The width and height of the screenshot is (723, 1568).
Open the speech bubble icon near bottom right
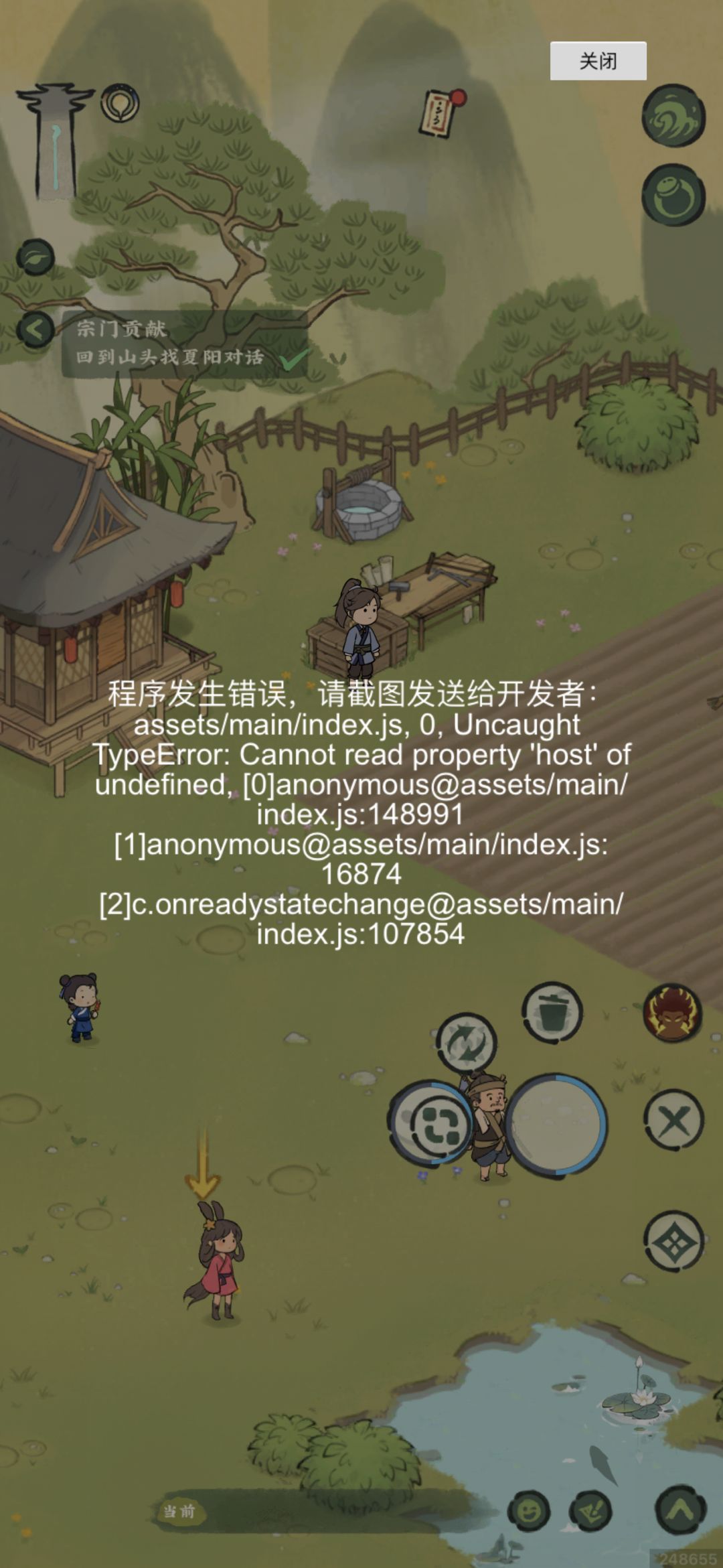tap(590, 1511)
